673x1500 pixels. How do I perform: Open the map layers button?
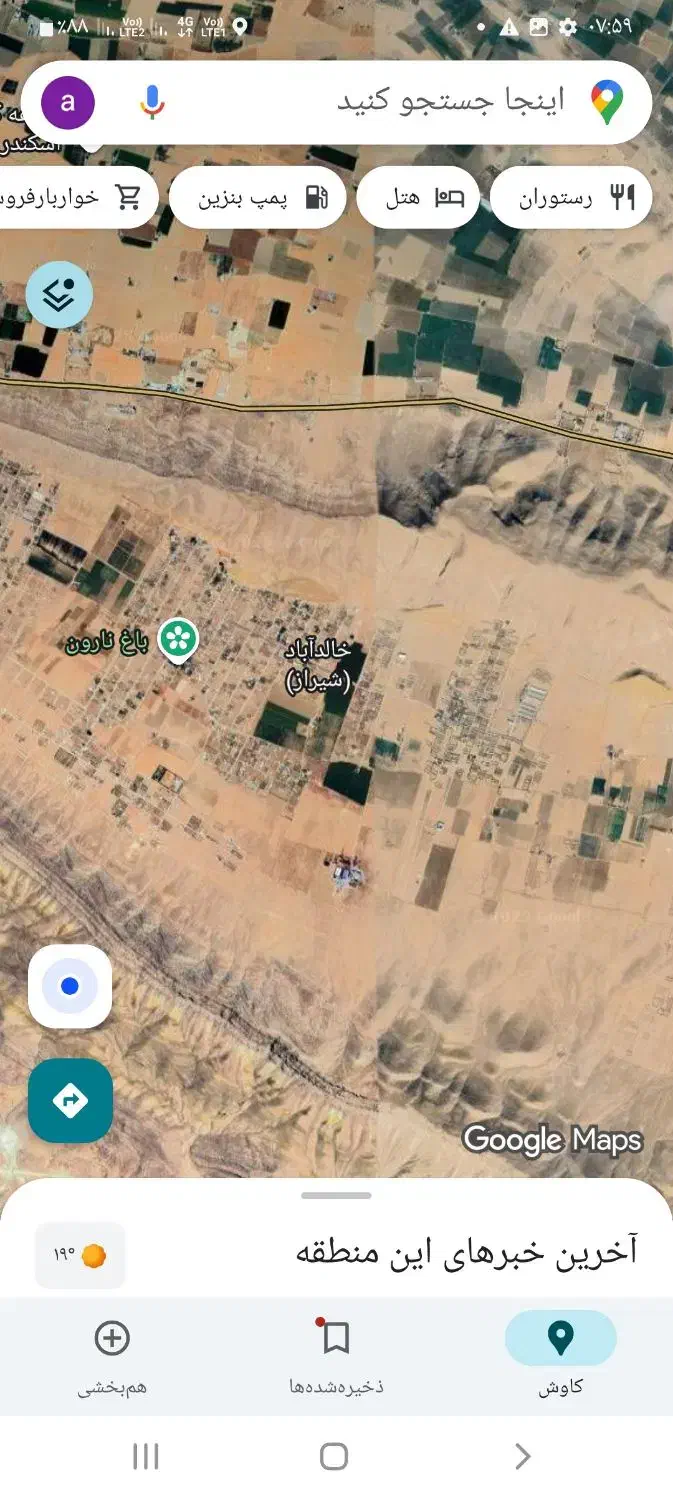point(59,295)
